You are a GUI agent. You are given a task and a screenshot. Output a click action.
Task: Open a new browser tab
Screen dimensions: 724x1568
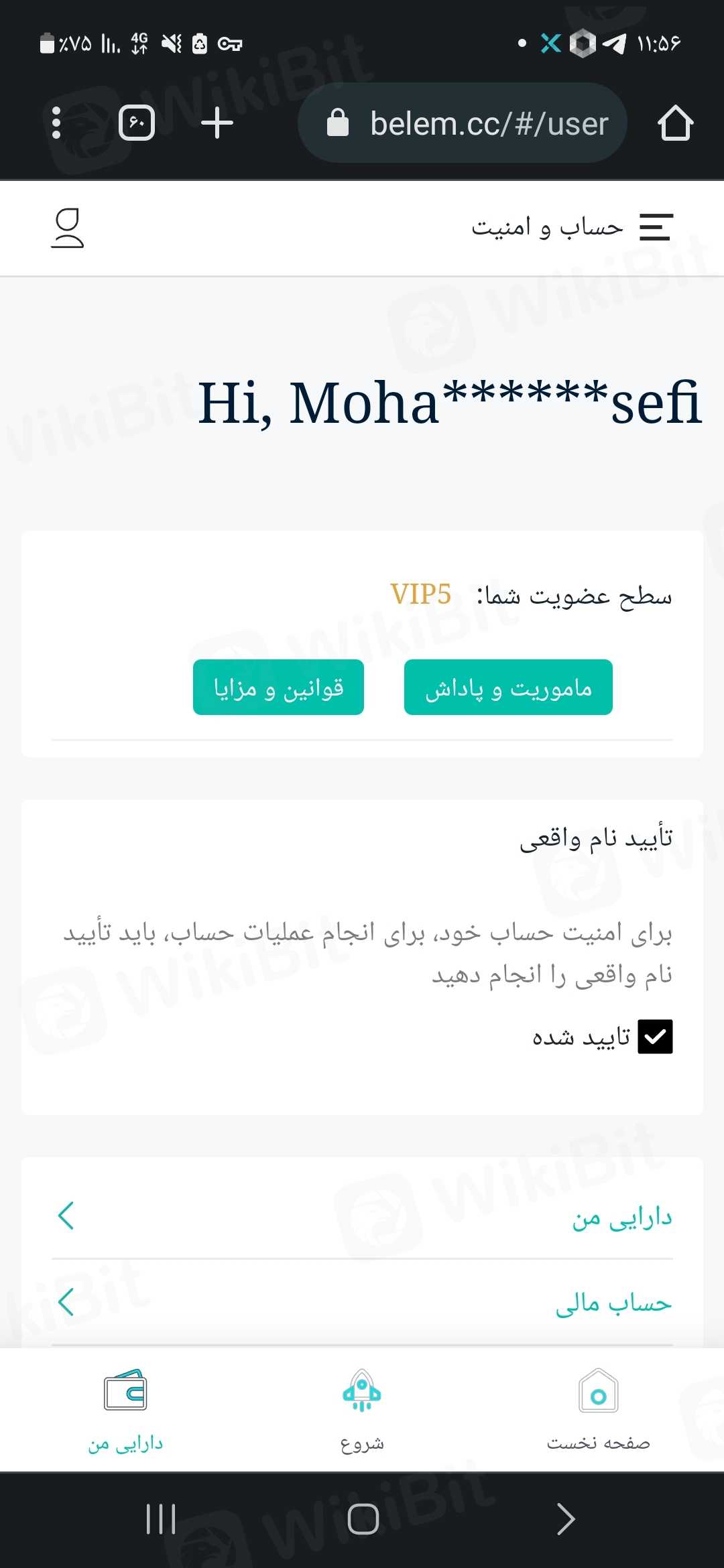point(217,123)
